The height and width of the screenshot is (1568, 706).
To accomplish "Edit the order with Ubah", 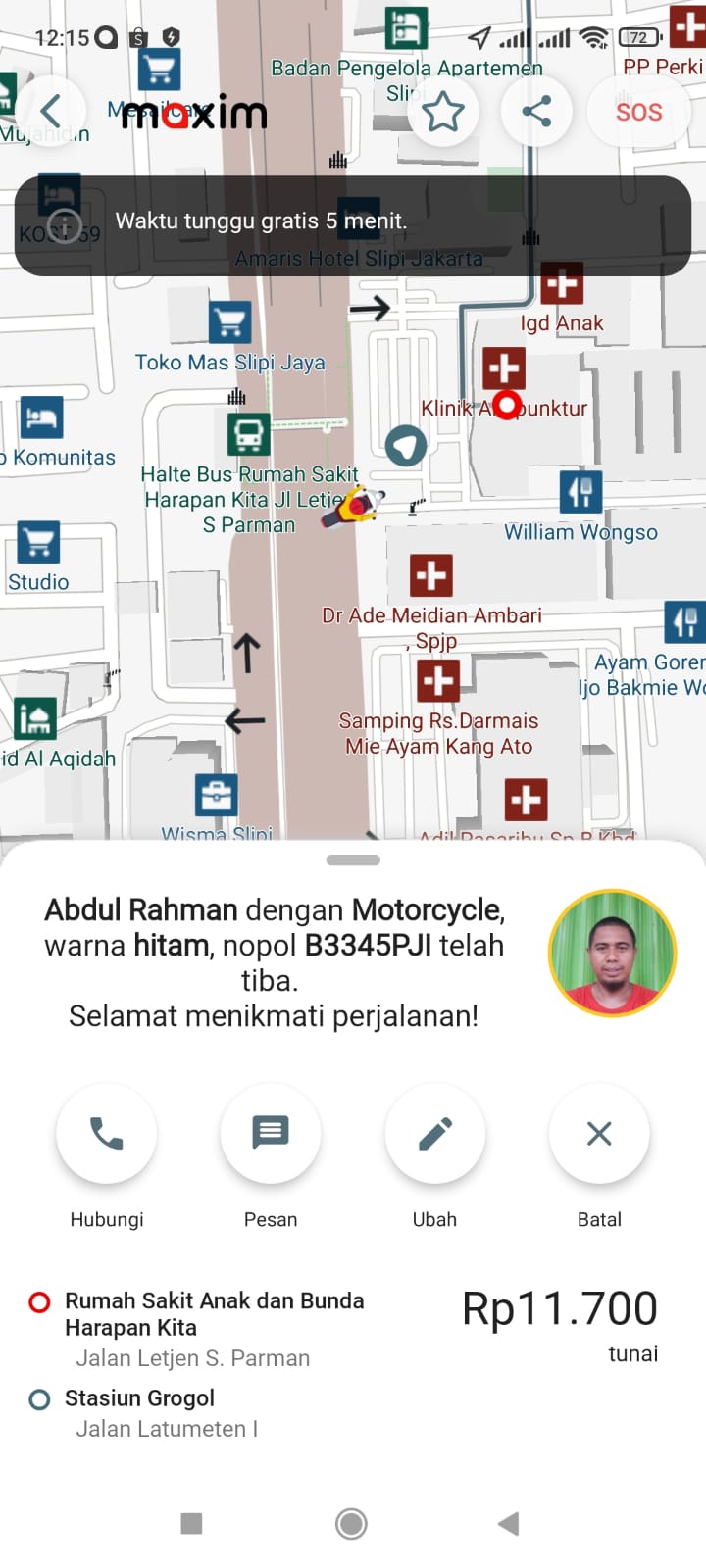I will click(x=434, y=1134).
